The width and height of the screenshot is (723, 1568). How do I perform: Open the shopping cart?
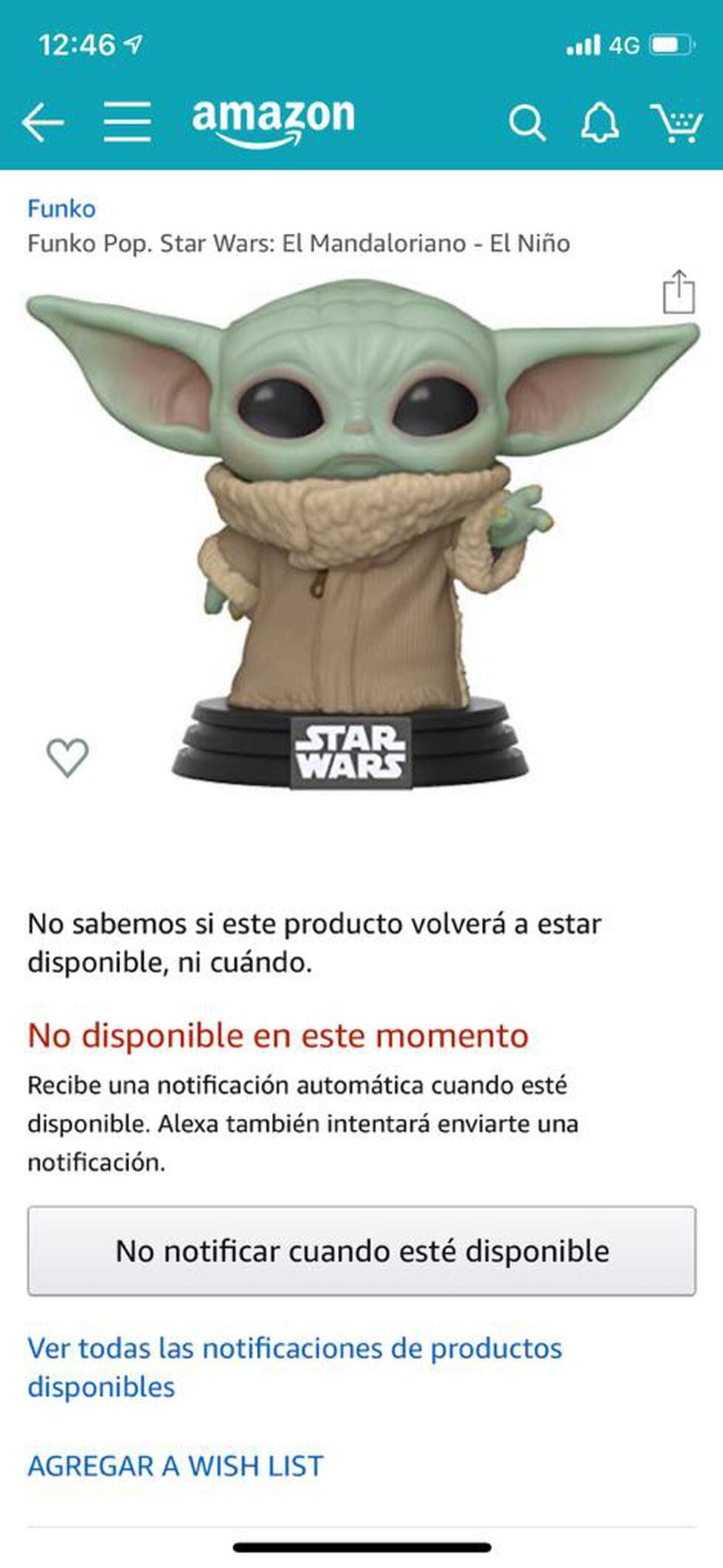pos(676,122)
